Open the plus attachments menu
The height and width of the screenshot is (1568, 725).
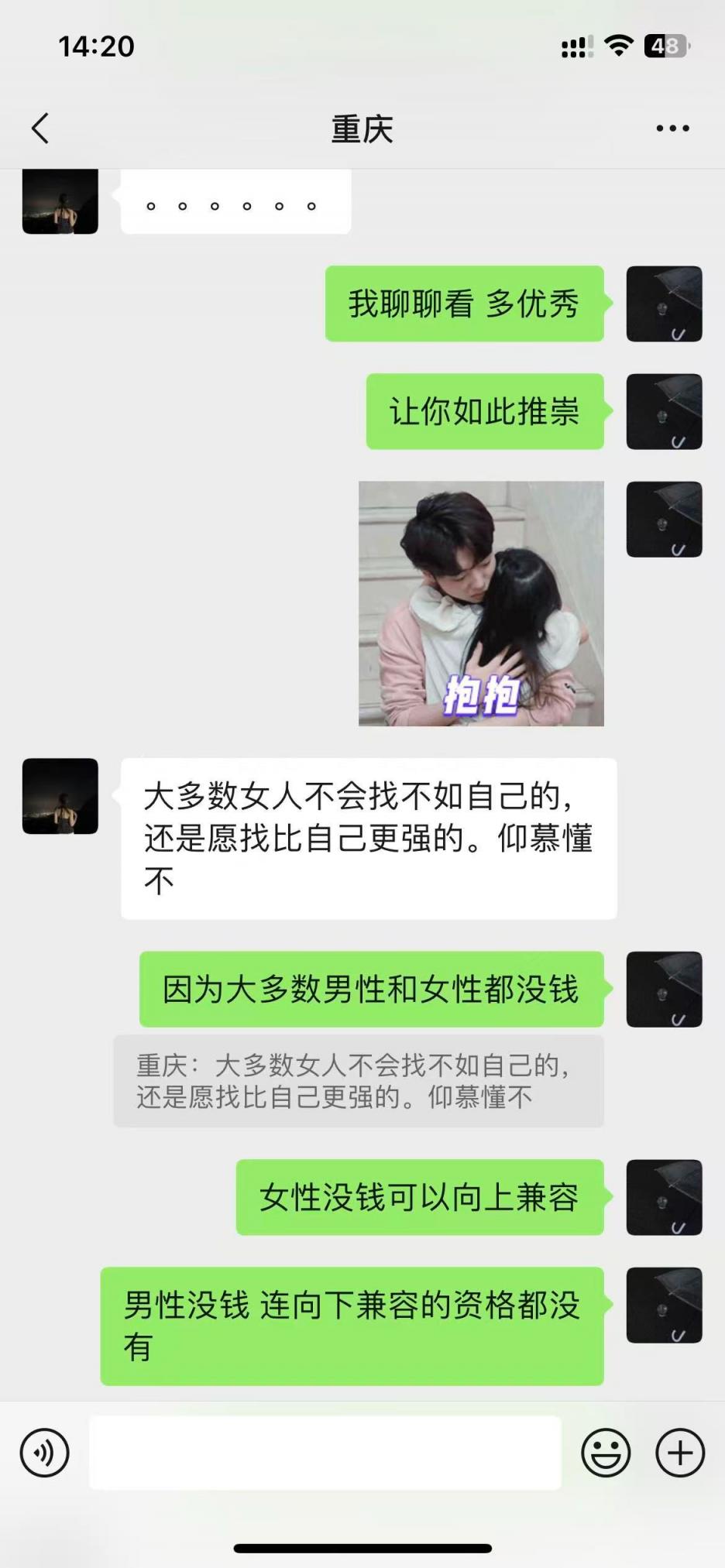click(x=679, y=1453)
